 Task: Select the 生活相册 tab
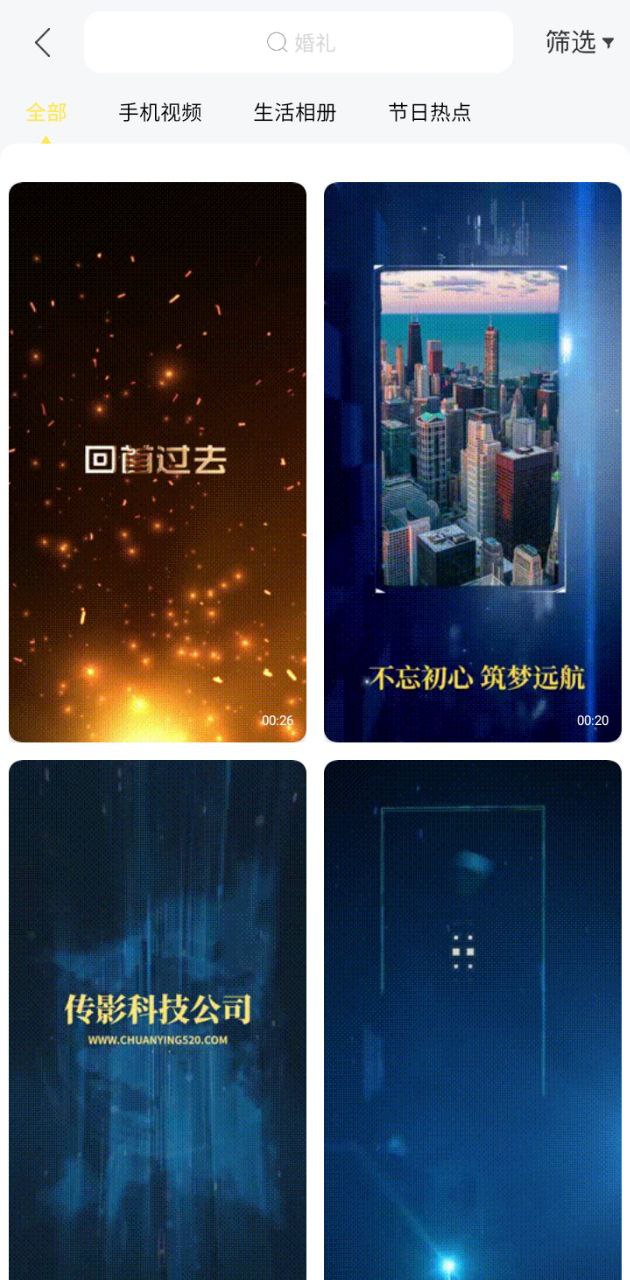click(x=294, y=112)
